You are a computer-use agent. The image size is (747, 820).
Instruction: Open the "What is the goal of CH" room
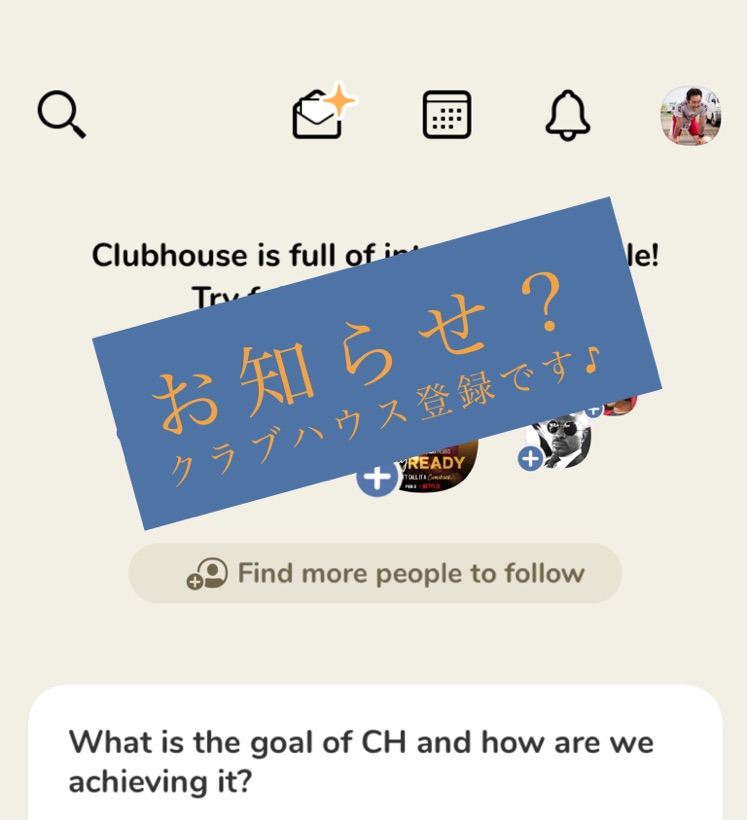coord(375,760)
